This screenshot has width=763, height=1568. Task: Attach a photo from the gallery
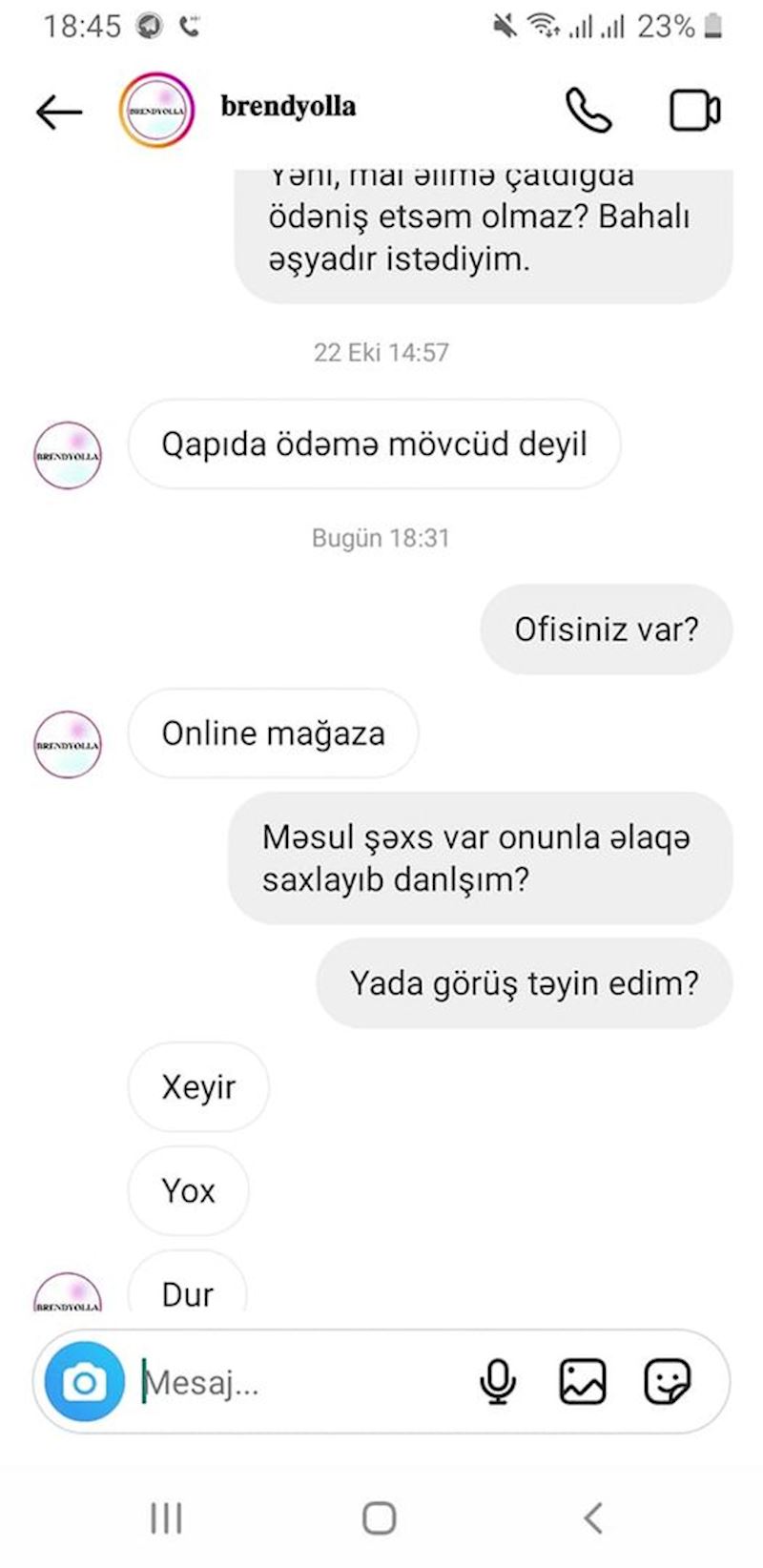[x=582, y=1382]
